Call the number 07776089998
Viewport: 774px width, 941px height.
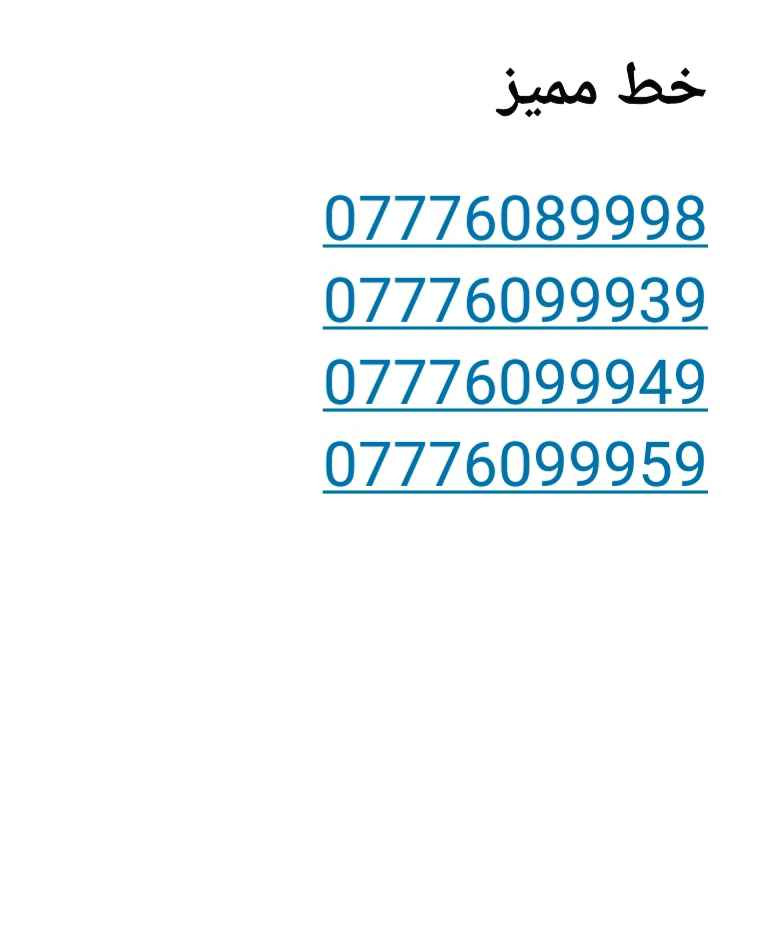pos(515,218)
